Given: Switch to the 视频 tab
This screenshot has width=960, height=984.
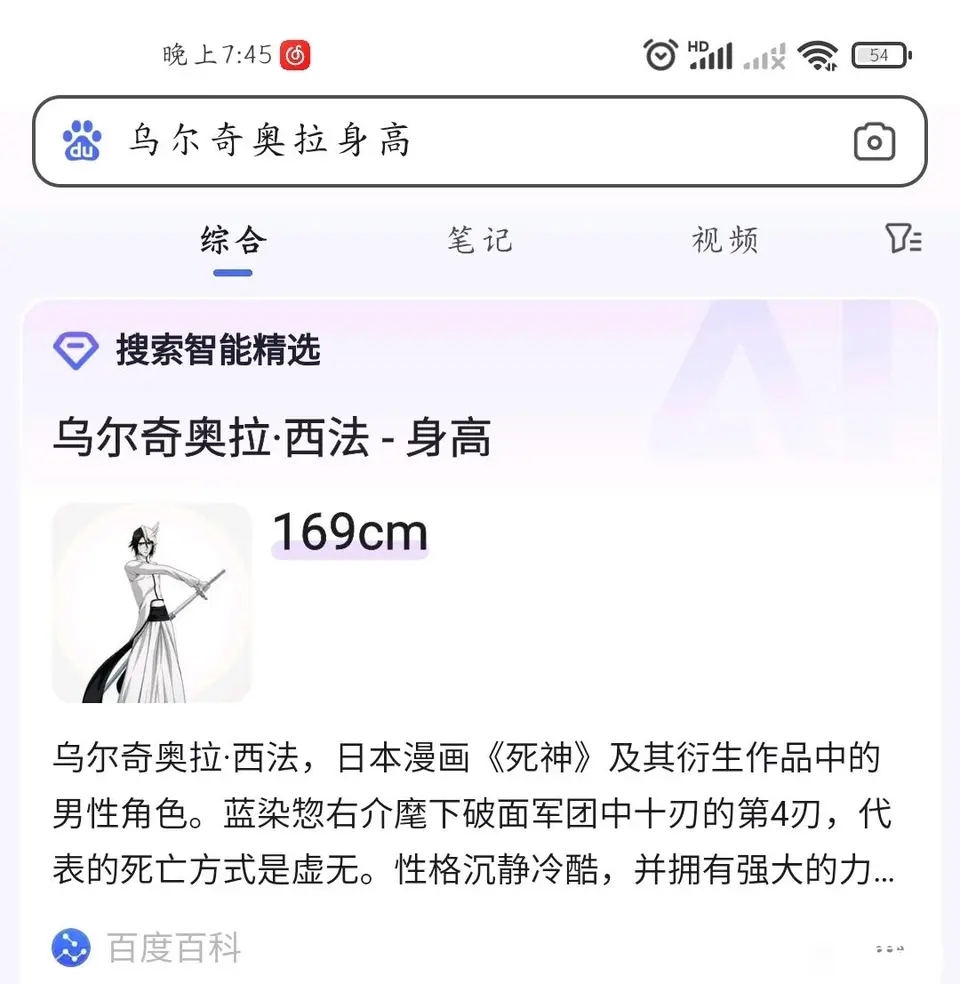Looking at the screenshot, I should click(x=724, y=240).
